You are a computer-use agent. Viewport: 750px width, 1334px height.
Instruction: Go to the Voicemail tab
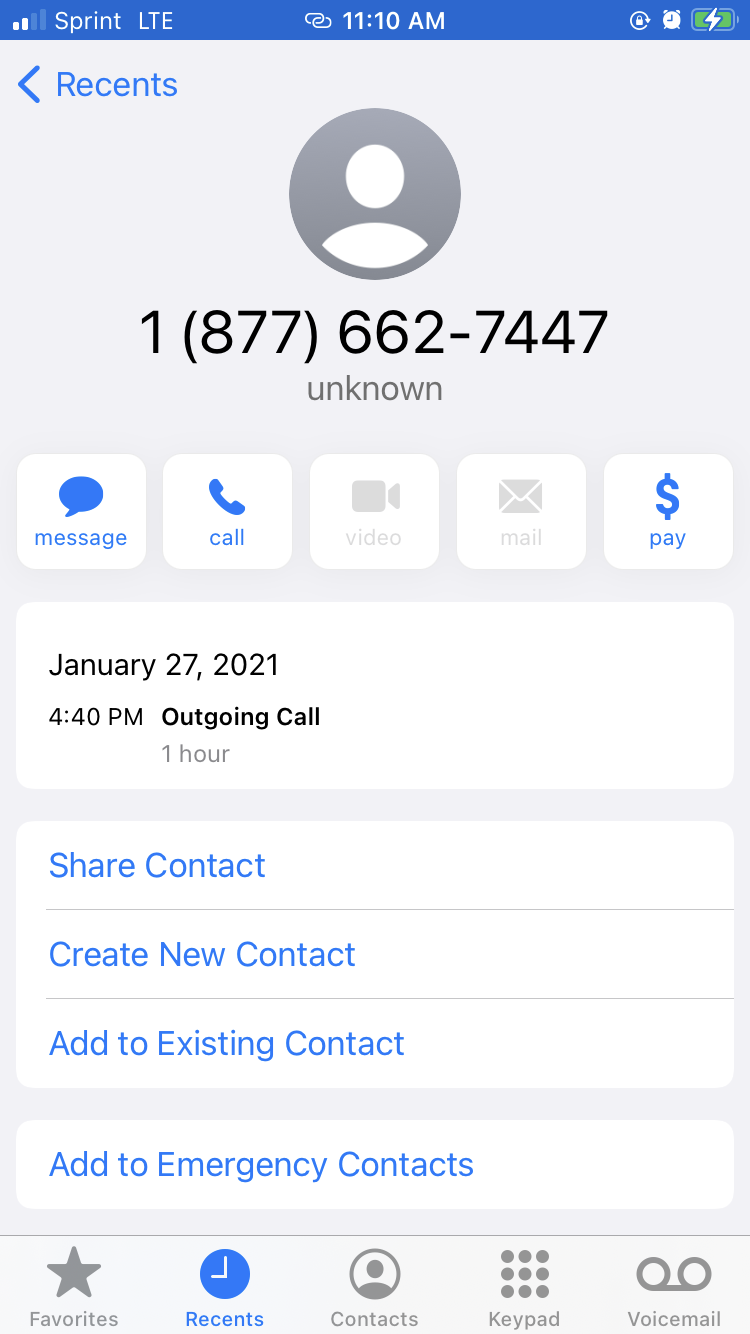(674, 1288)
